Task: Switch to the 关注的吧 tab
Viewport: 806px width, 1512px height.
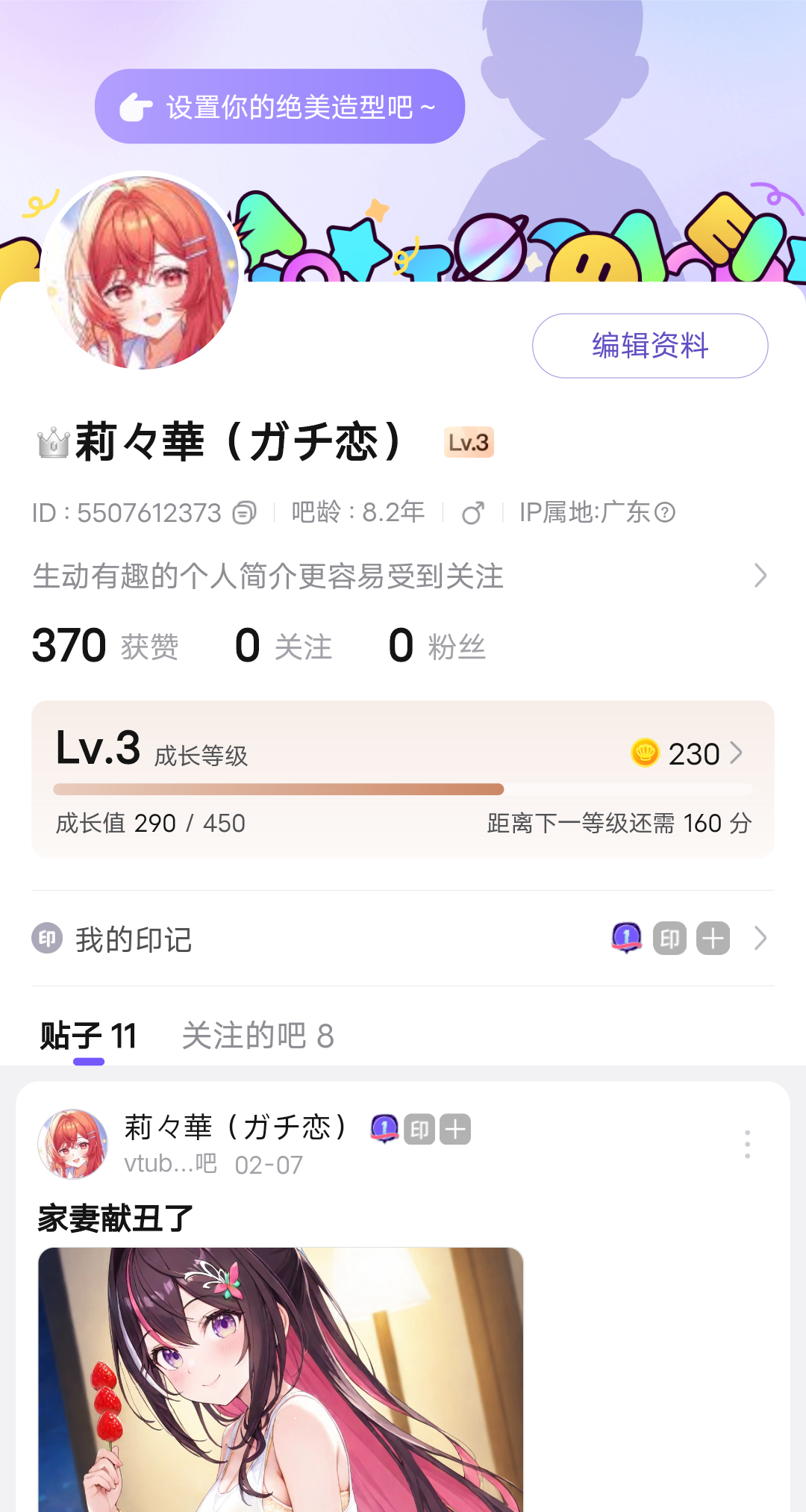Action: click(257, 1036)
